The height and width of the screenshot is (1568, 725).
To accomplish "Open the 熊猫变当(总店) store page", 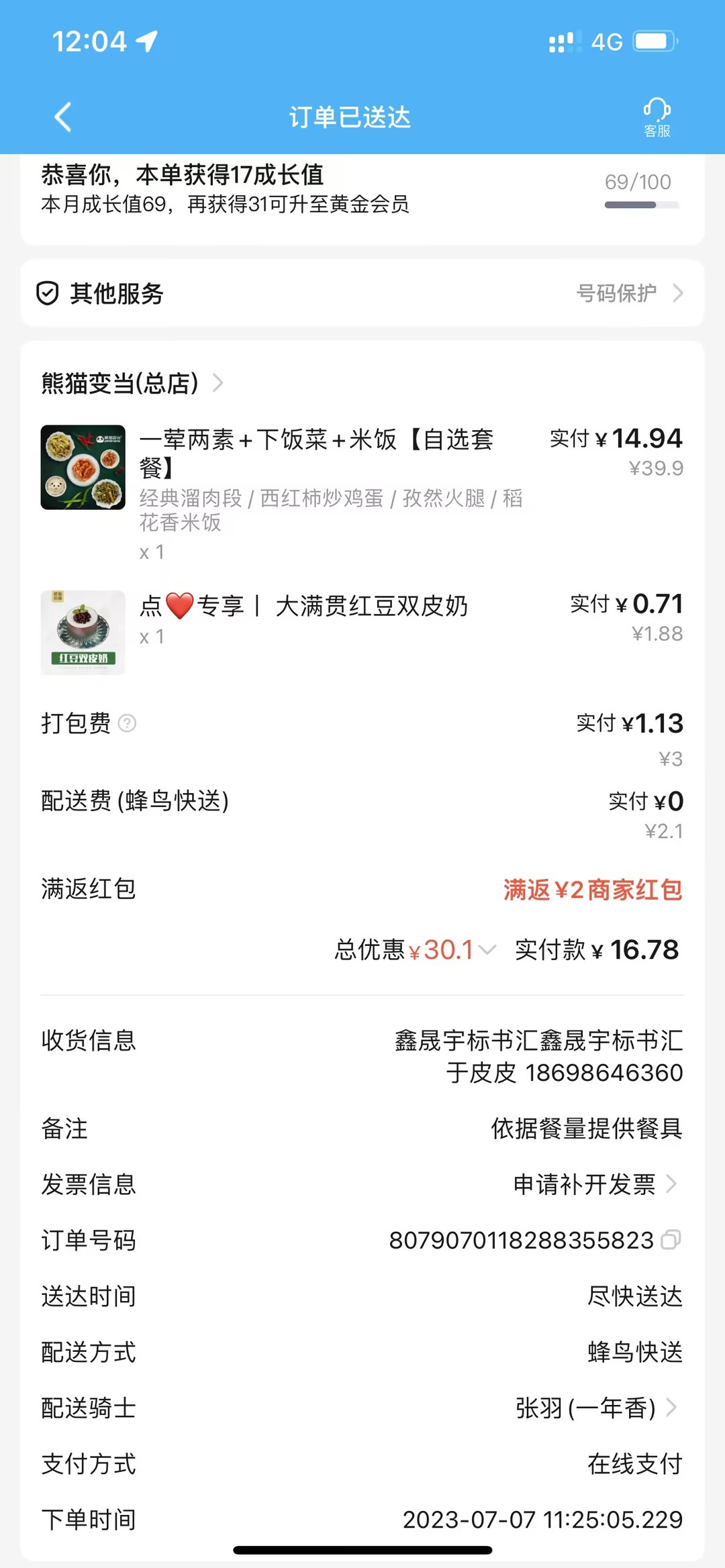I will click(132, 383).
